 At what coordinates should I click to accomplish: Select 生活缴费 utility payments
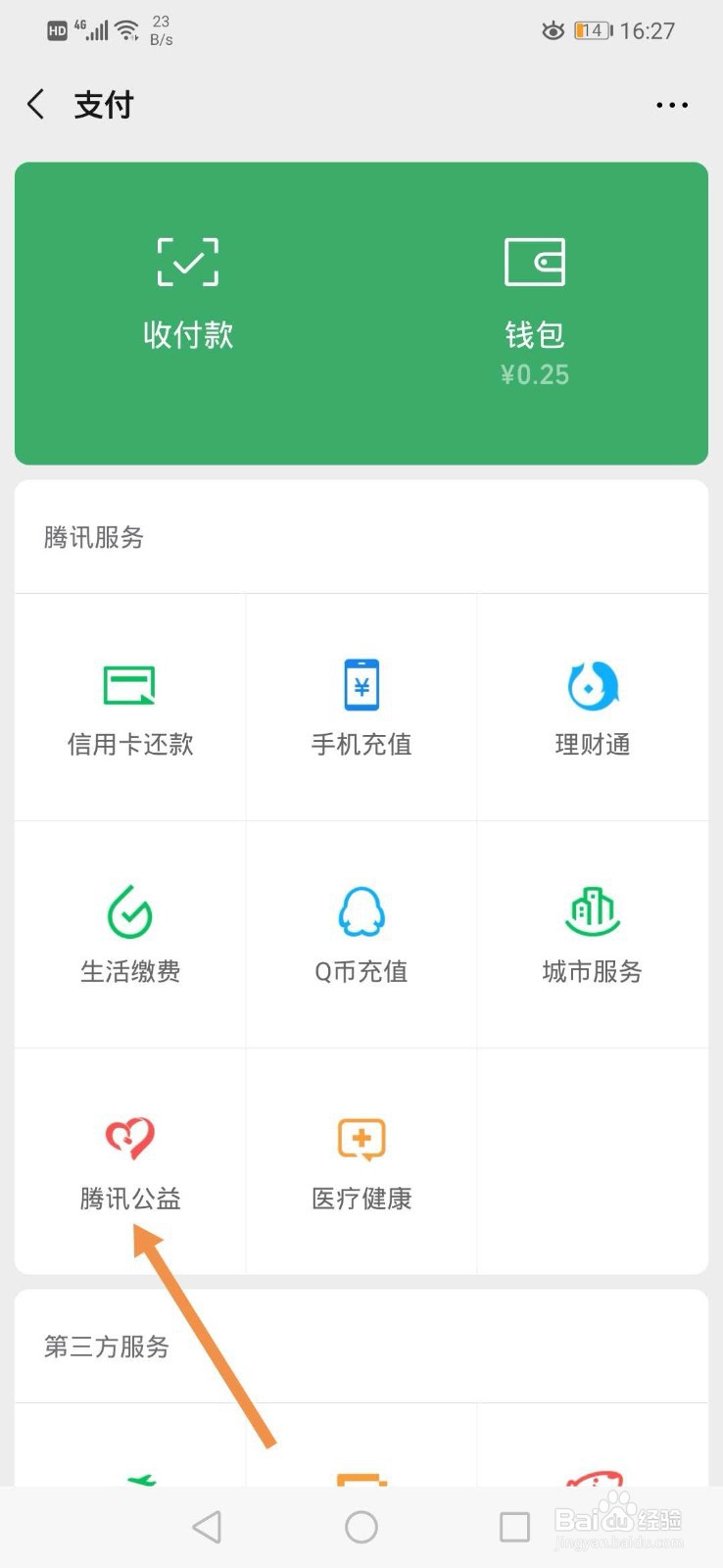click(128, 934)
